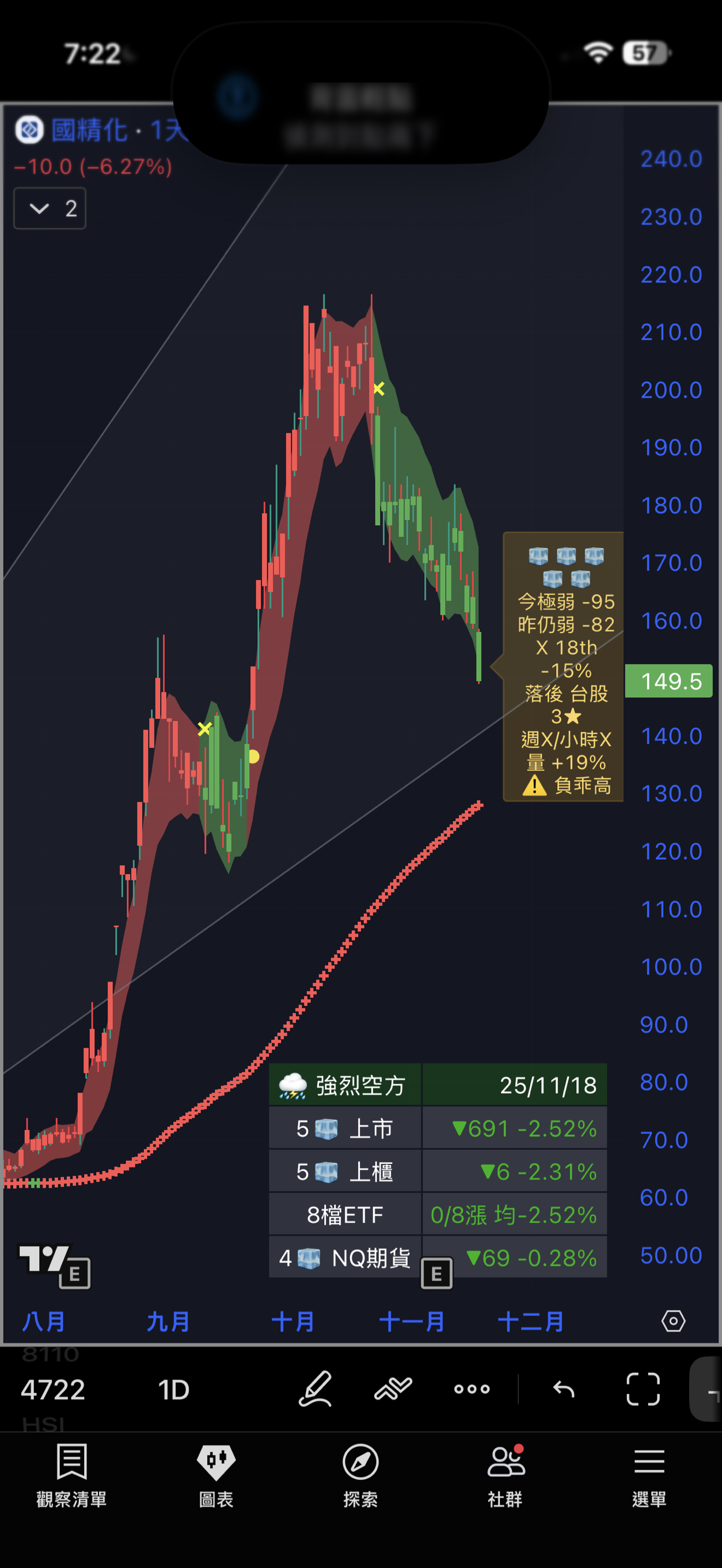Change the 1D chart interval
This screenshot has height=1568, width=722.
click(x=174, y=1390)
